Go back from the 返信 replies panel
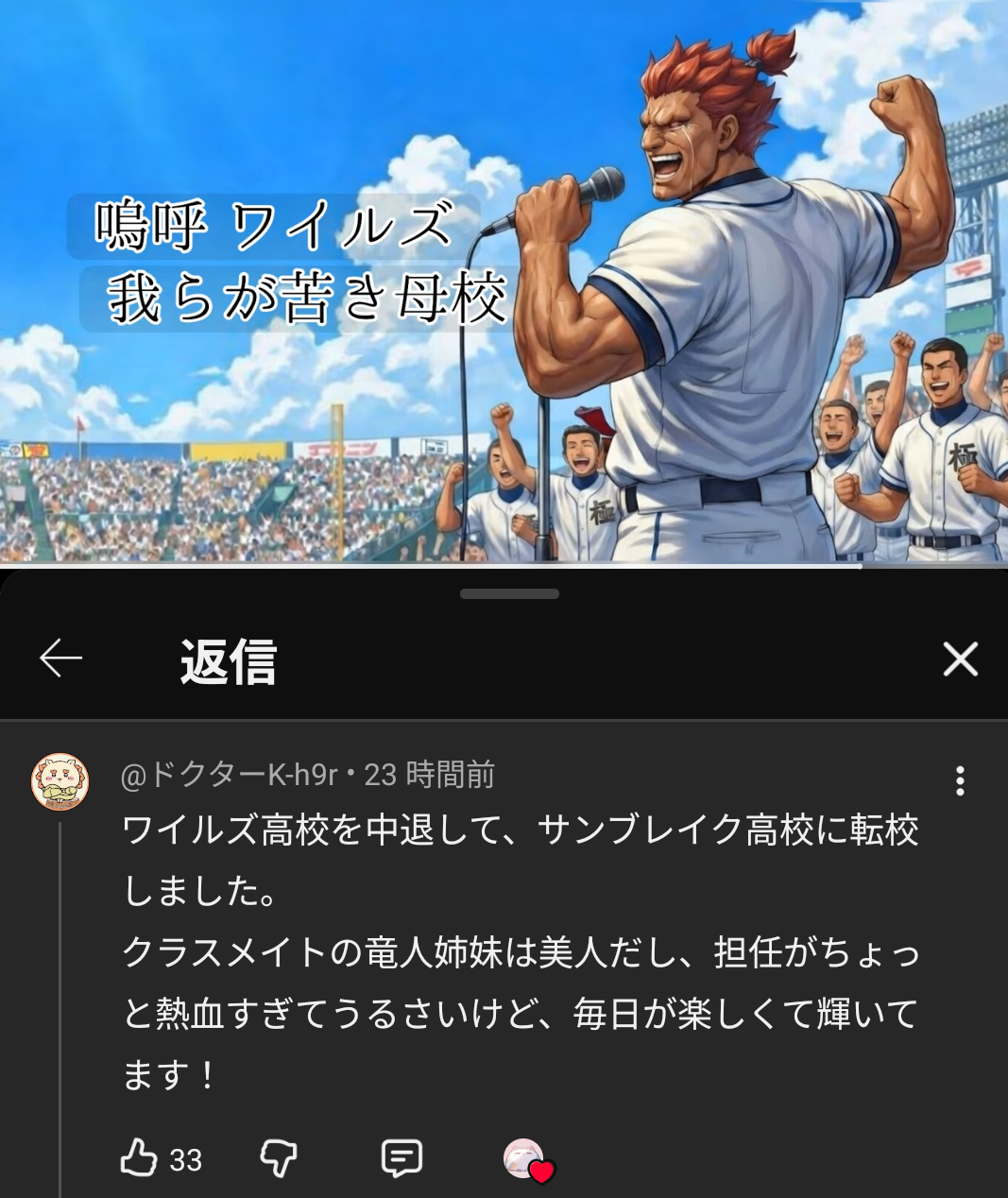Image resolution: width=1008 pixels, height=1198 pixels. coord(61,659)
